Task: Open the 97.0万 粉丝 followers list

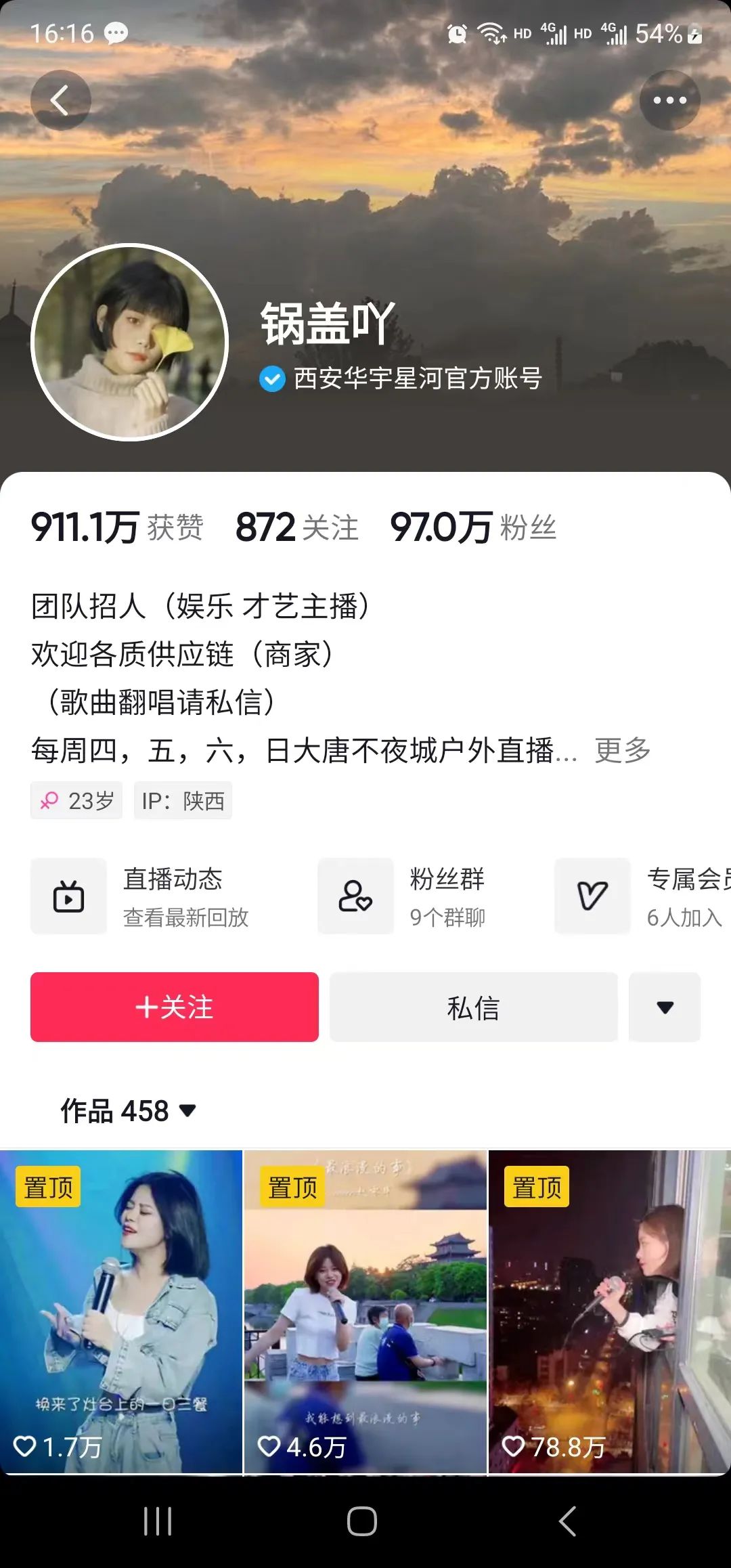Action: click(x=472, y=527)
